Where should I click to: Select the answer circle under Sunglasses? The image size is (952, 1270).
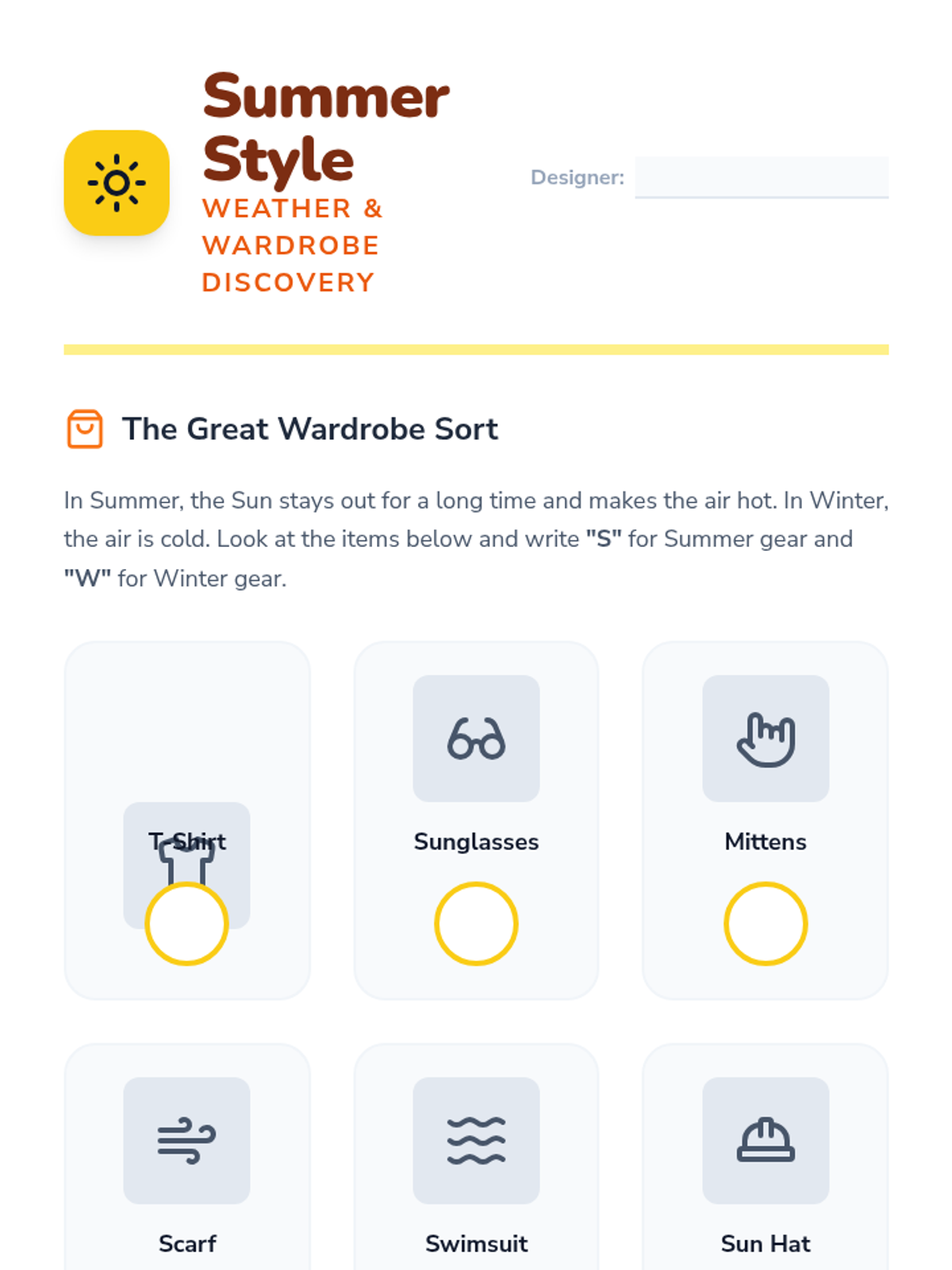[x=476, y=924]
